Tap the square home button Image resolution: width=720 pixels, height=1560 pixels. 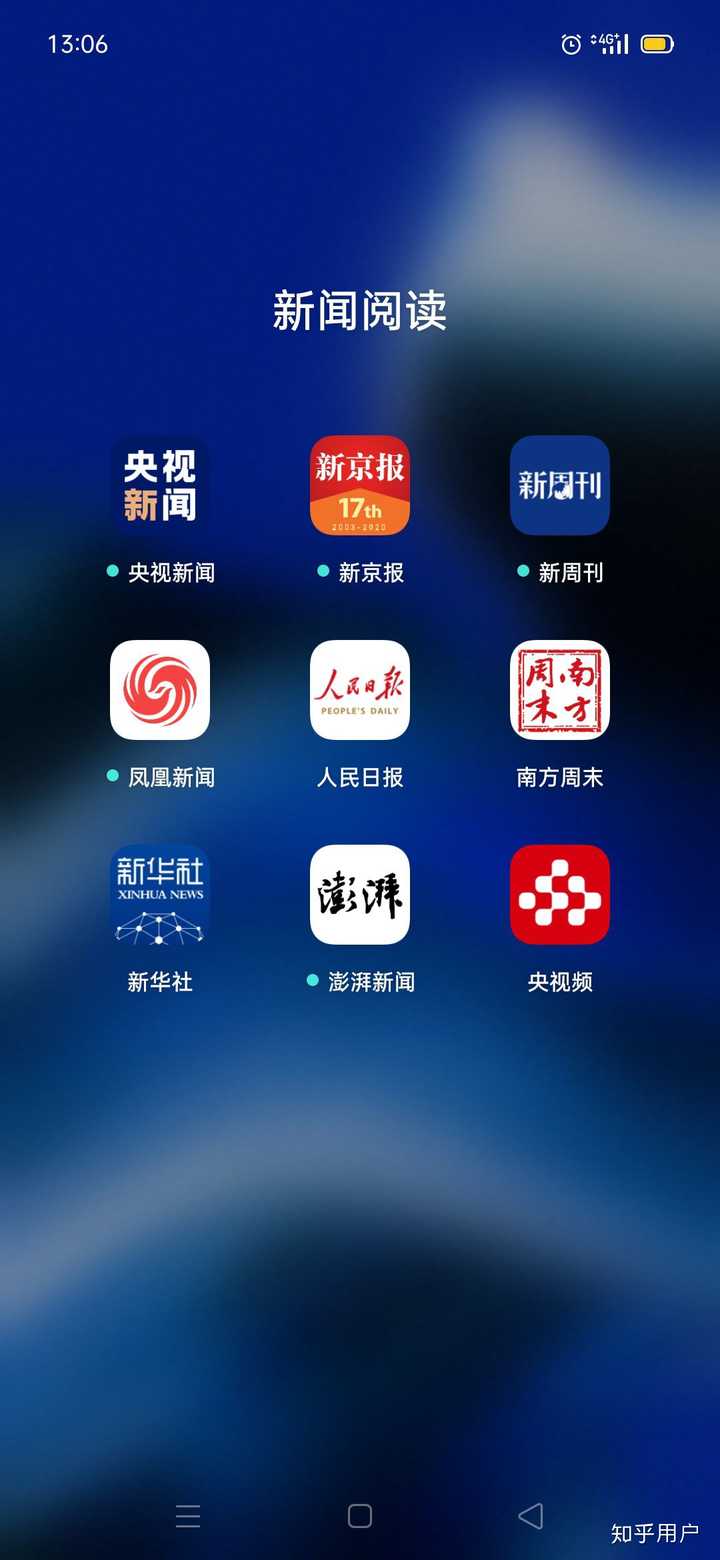(360, 1516)
